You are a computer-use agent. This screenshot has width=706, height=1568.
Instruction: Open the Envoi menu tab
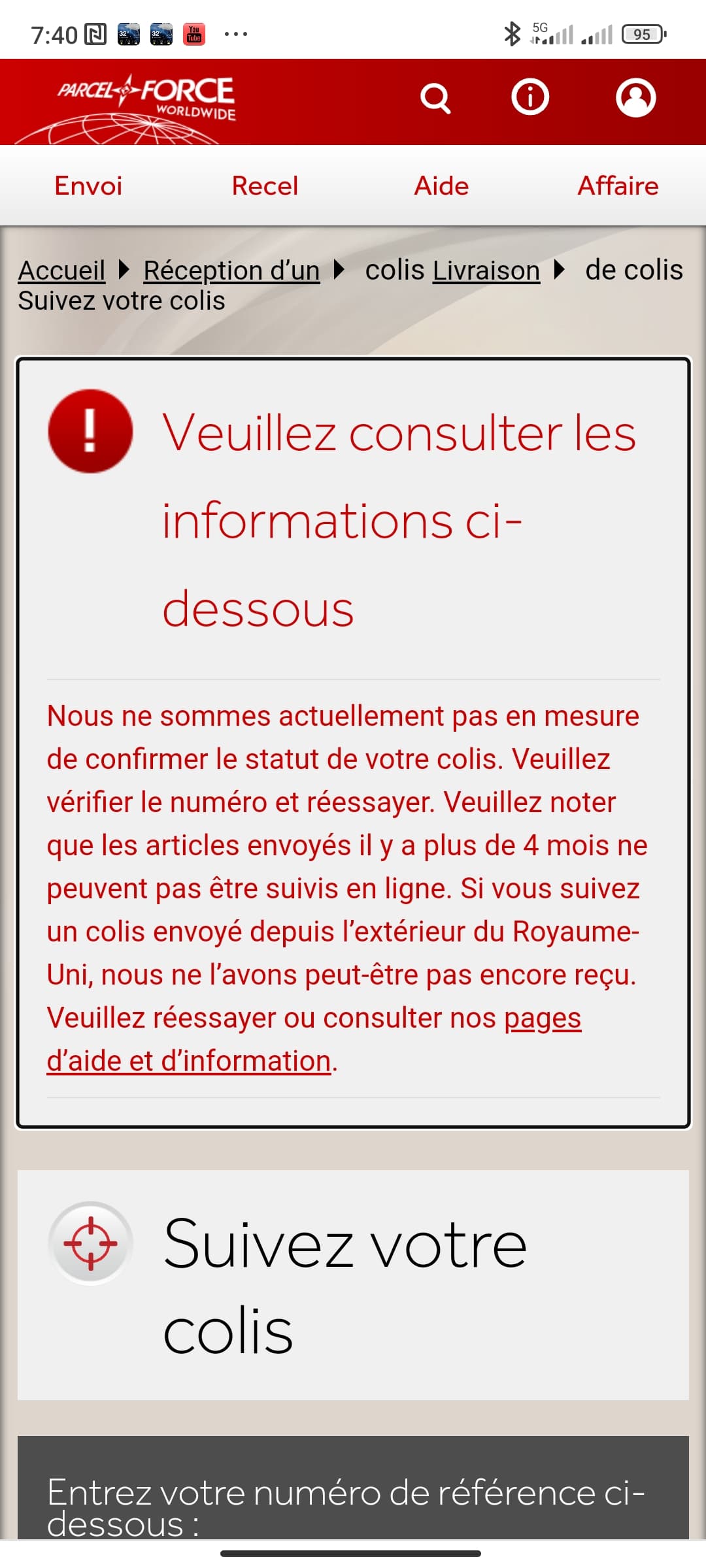(x=88, y=186)
